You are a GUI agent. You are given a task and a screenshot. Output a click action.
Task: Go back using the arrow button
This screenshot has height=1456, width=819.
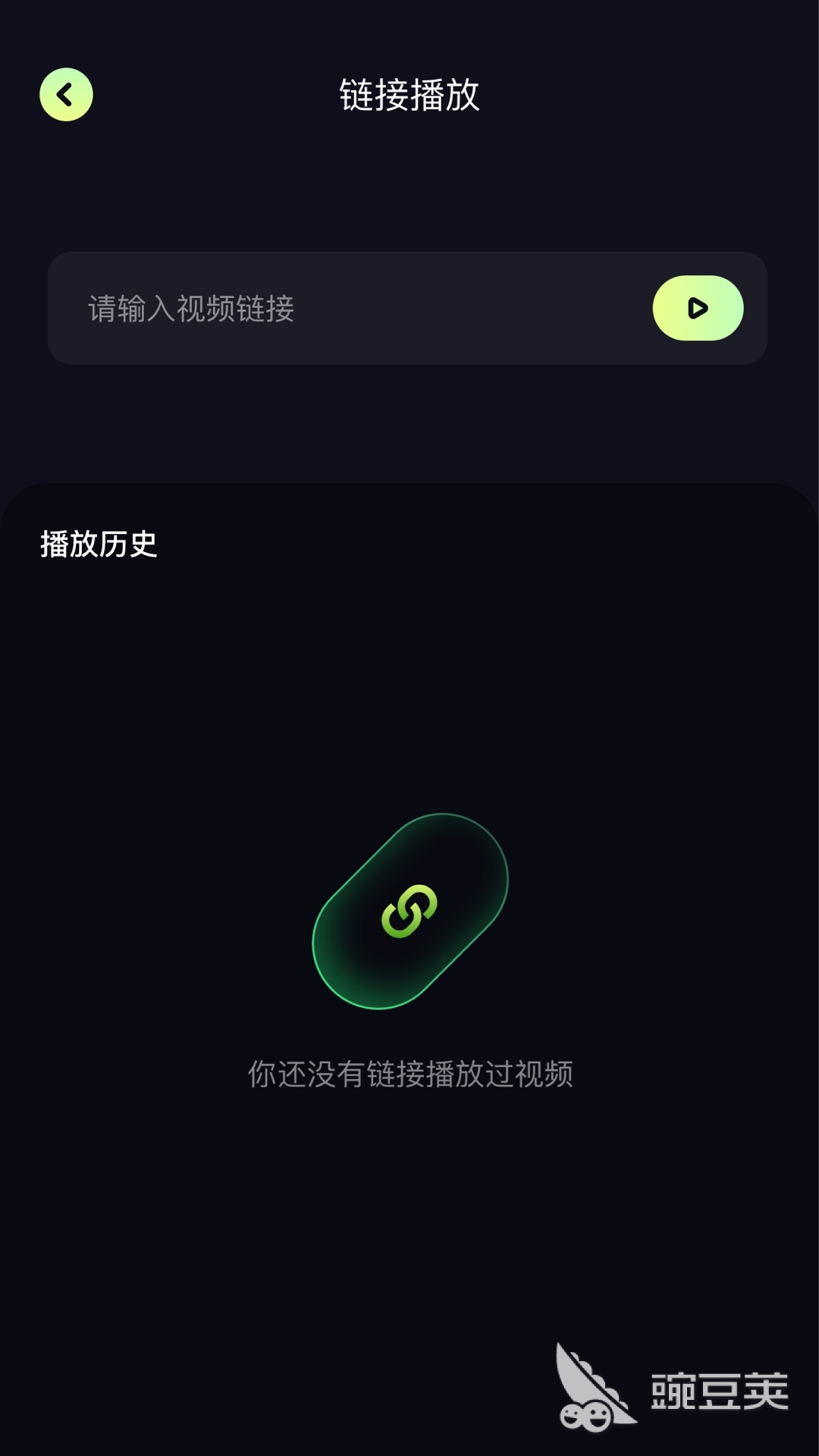(66, 95)
